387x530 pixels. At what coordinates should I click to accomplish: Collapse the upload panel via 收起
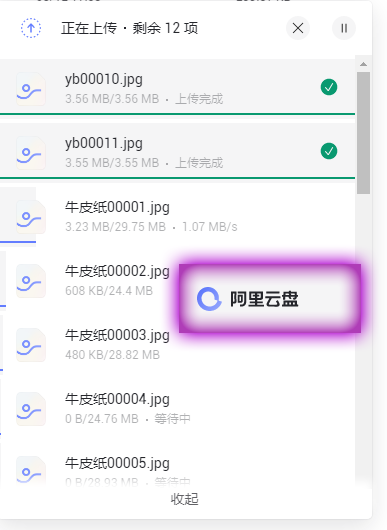184,499
